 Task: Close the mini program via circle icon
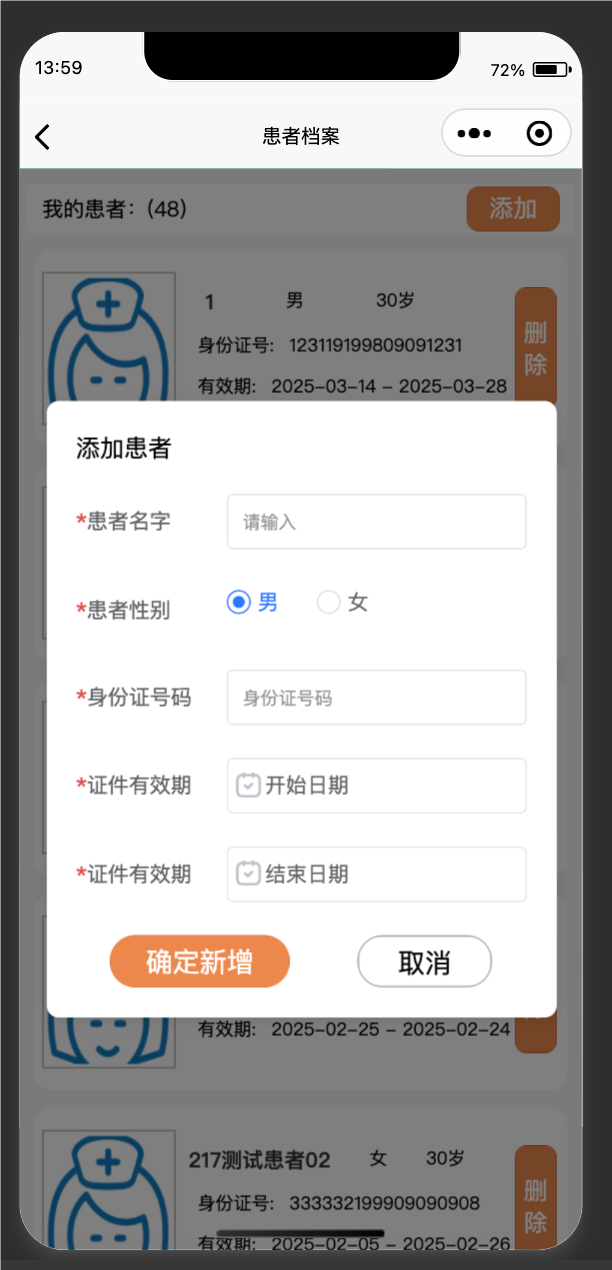[x=539, y=134]
